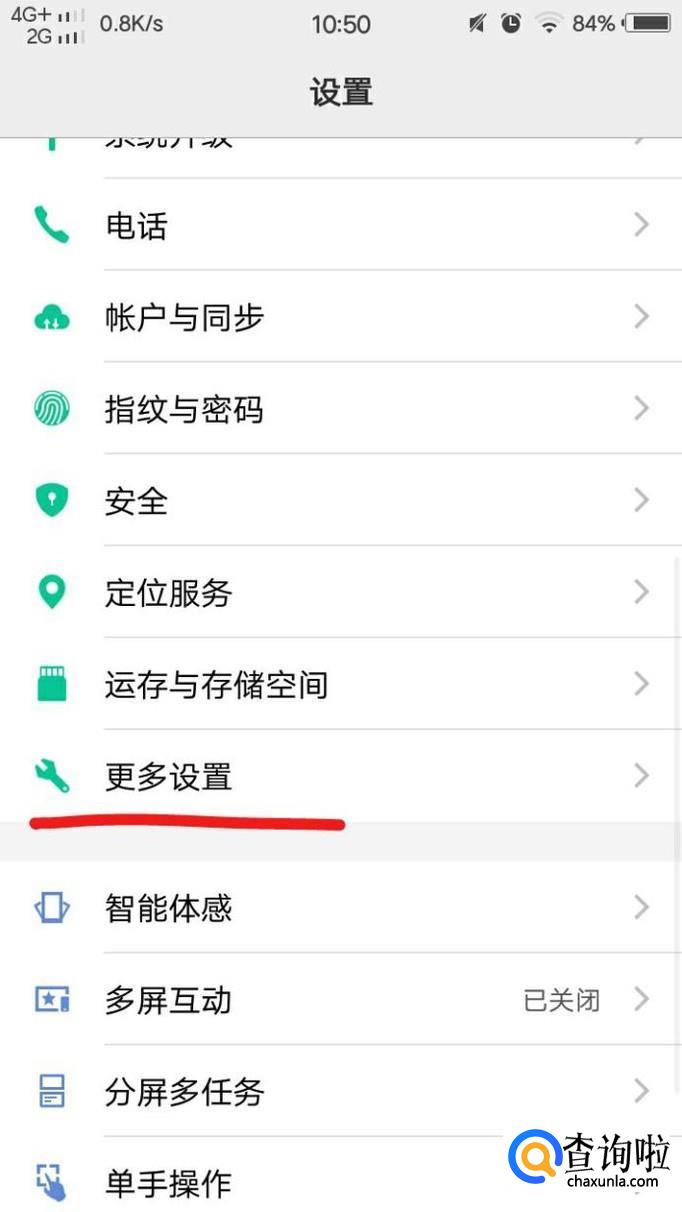Viewport: 682px width, 1212px height.
Task: Open the 电话 settings row
Action: [340, 226]
